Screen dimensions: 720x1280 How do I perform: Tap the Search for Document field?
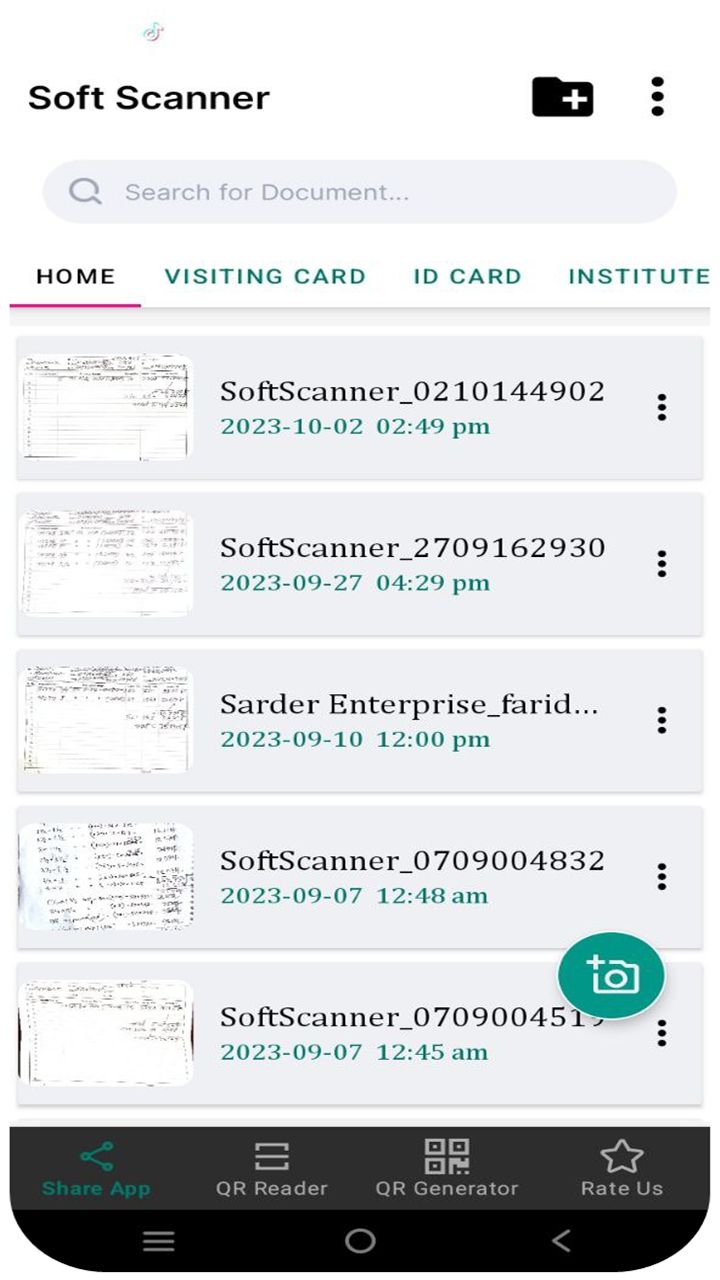point(360,192)
